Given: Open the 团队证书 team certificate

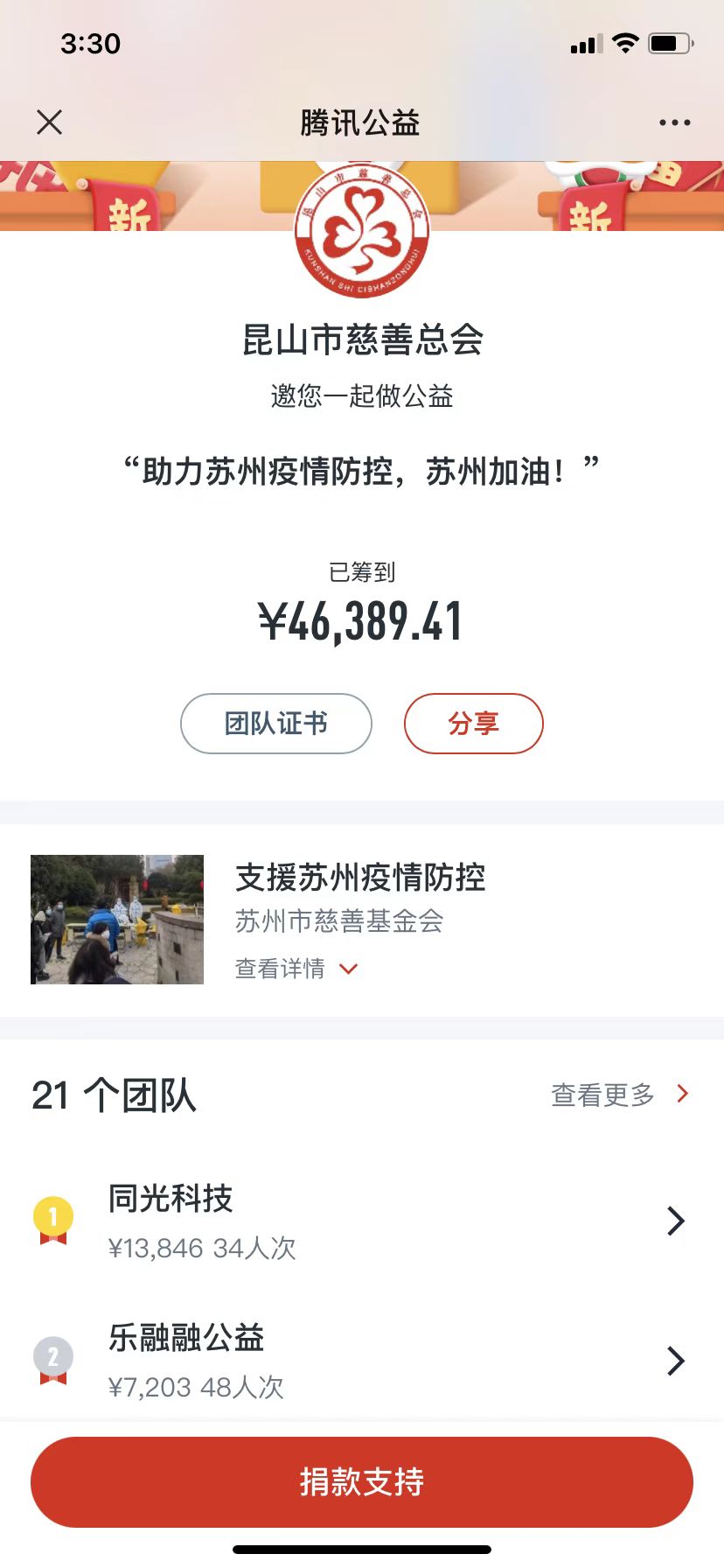Looking at the screenshot, I should click(x=276, y=724).
